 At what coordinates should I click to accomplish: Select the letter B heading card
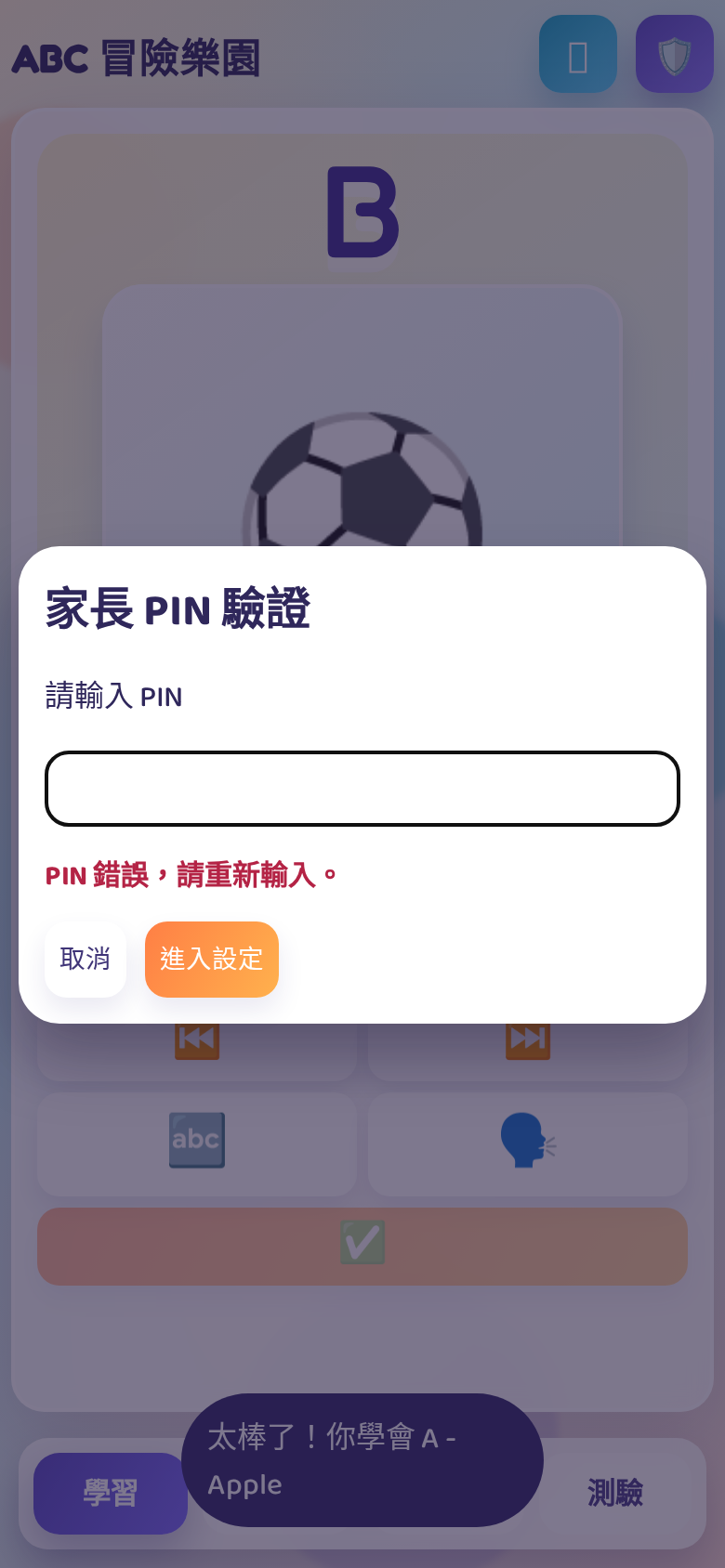tap(361, 214)
